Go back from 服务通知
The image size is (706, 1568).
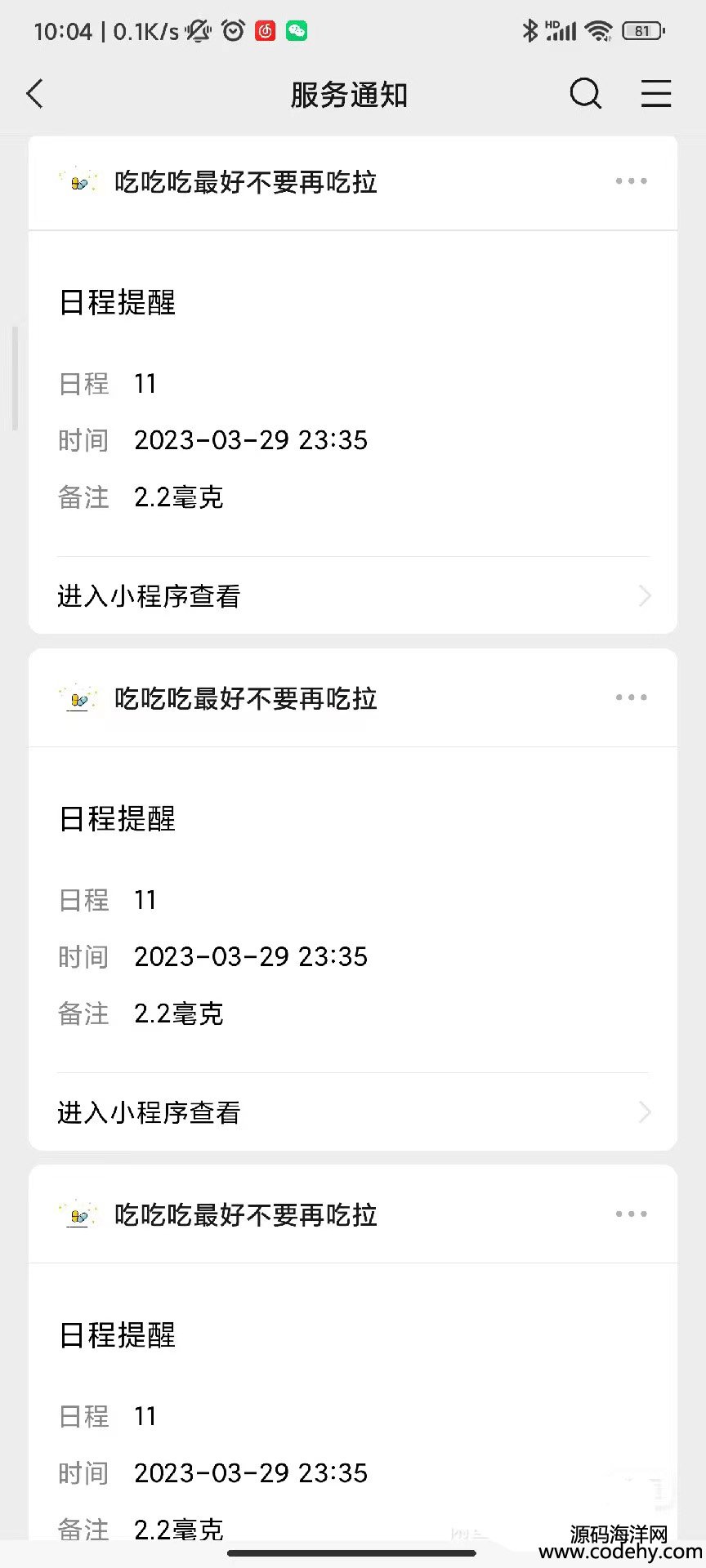tap(34, 94)
